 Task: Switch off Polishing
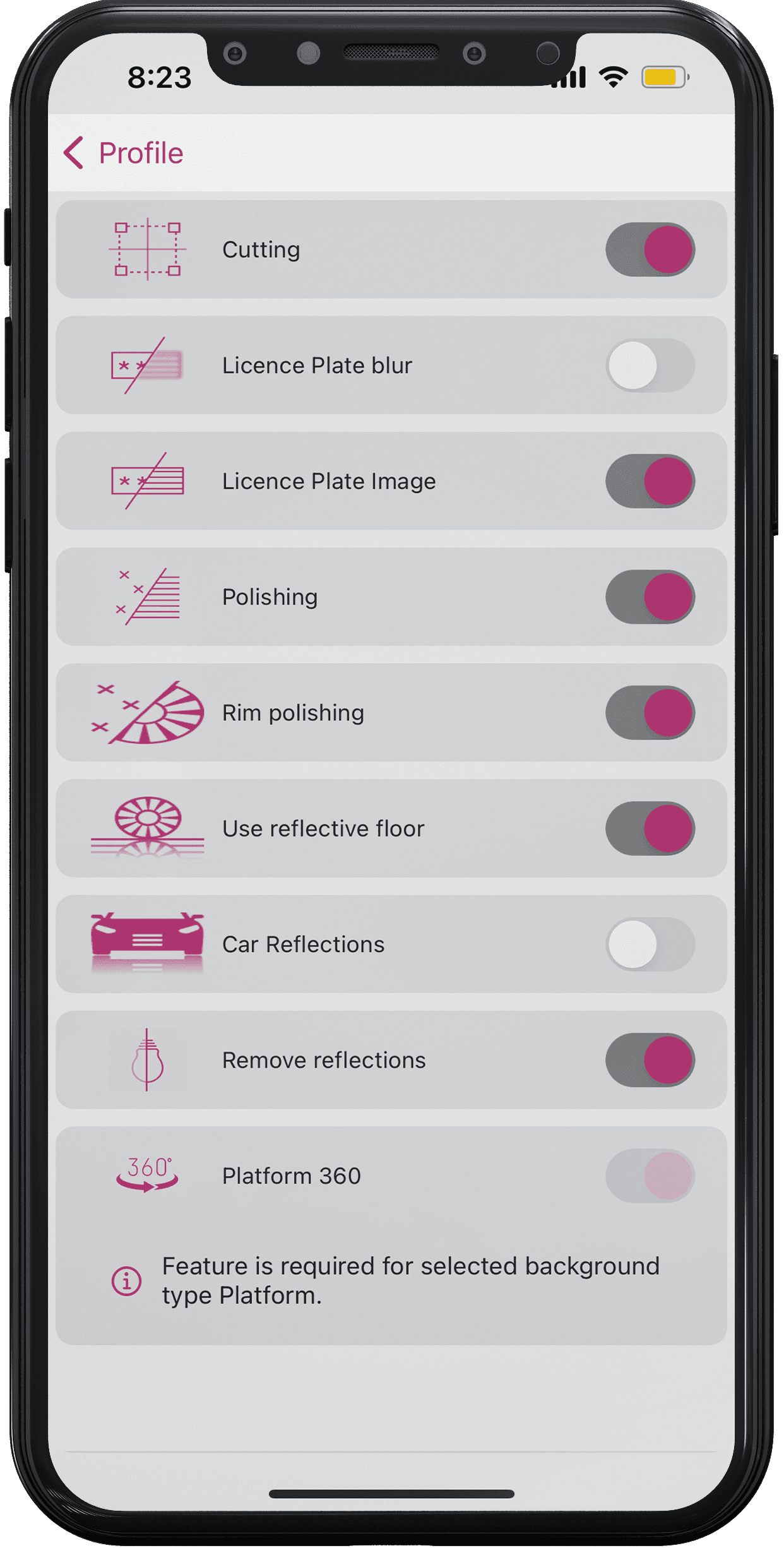(x=650, y=597)
